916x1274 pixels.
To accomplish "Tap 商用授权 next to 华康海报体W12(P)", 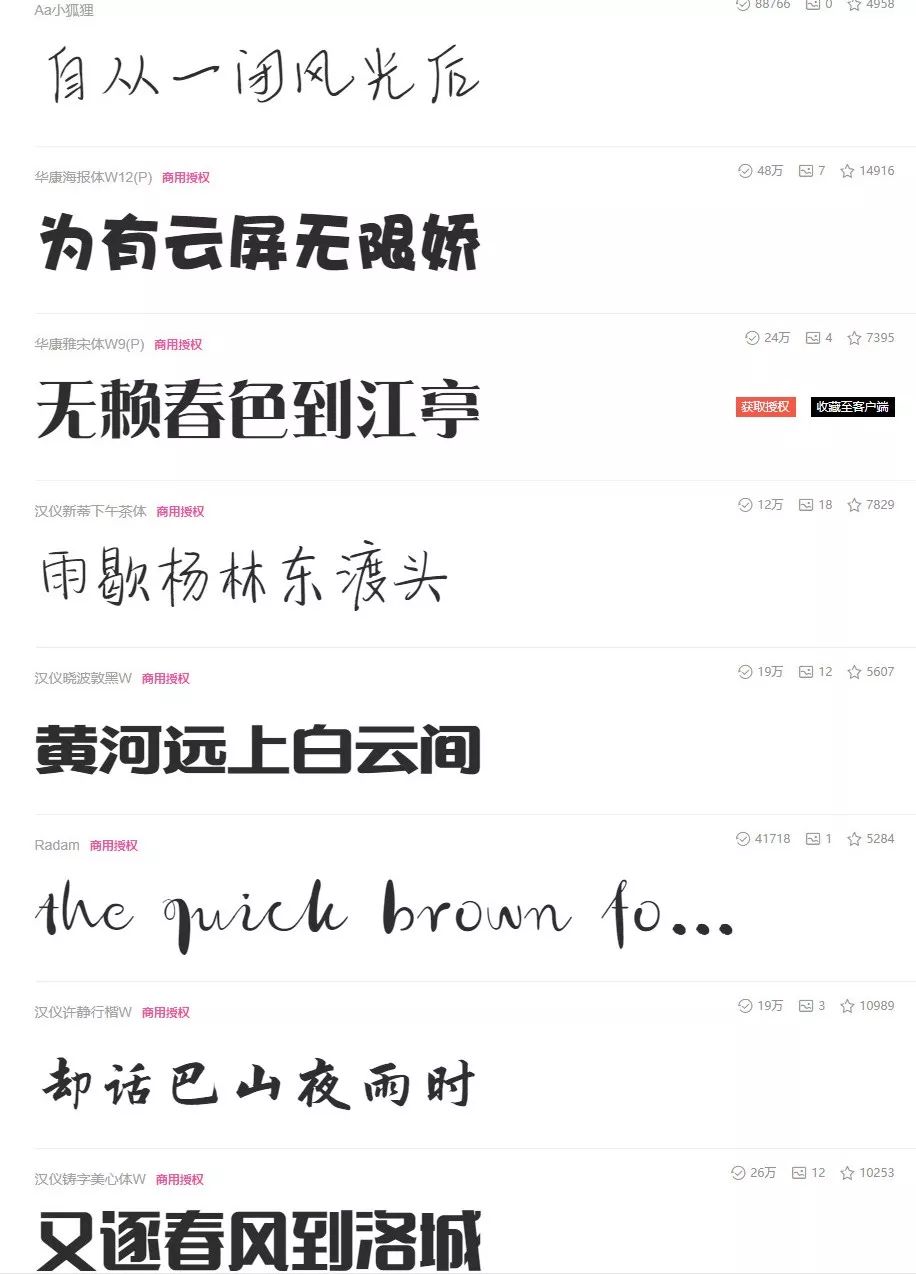I will (x=186, y=178).
